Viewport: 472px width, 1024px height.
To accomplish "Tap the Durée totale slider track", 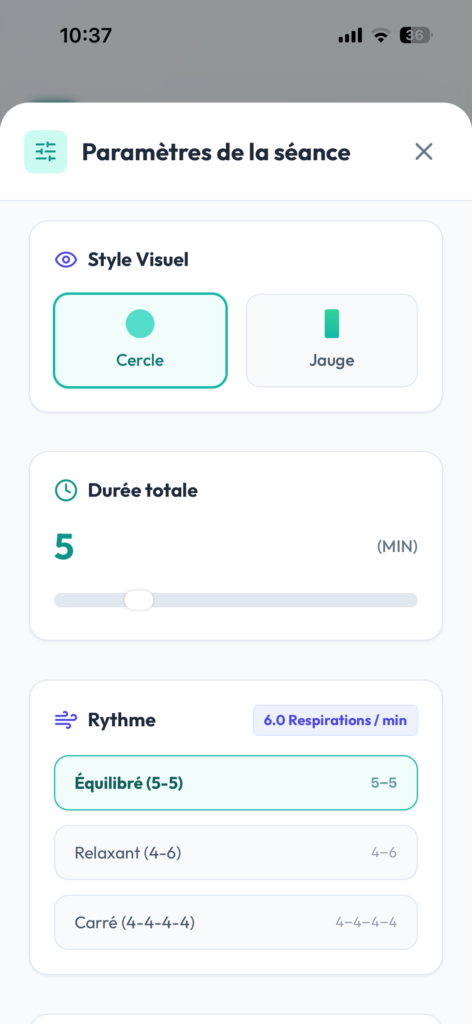I will click(236, 600).
